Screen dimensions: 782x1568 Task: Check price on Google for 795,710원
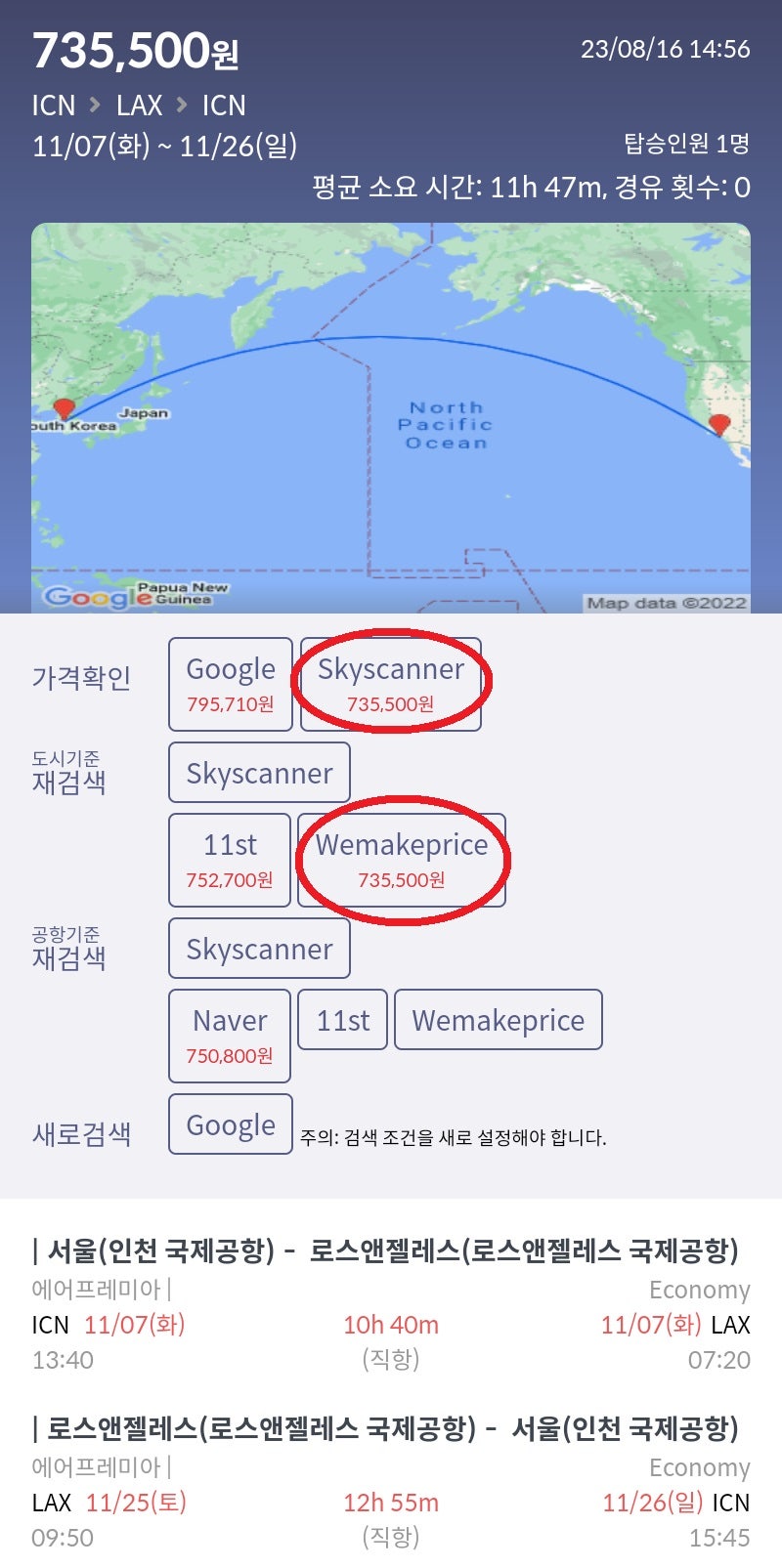231,684
